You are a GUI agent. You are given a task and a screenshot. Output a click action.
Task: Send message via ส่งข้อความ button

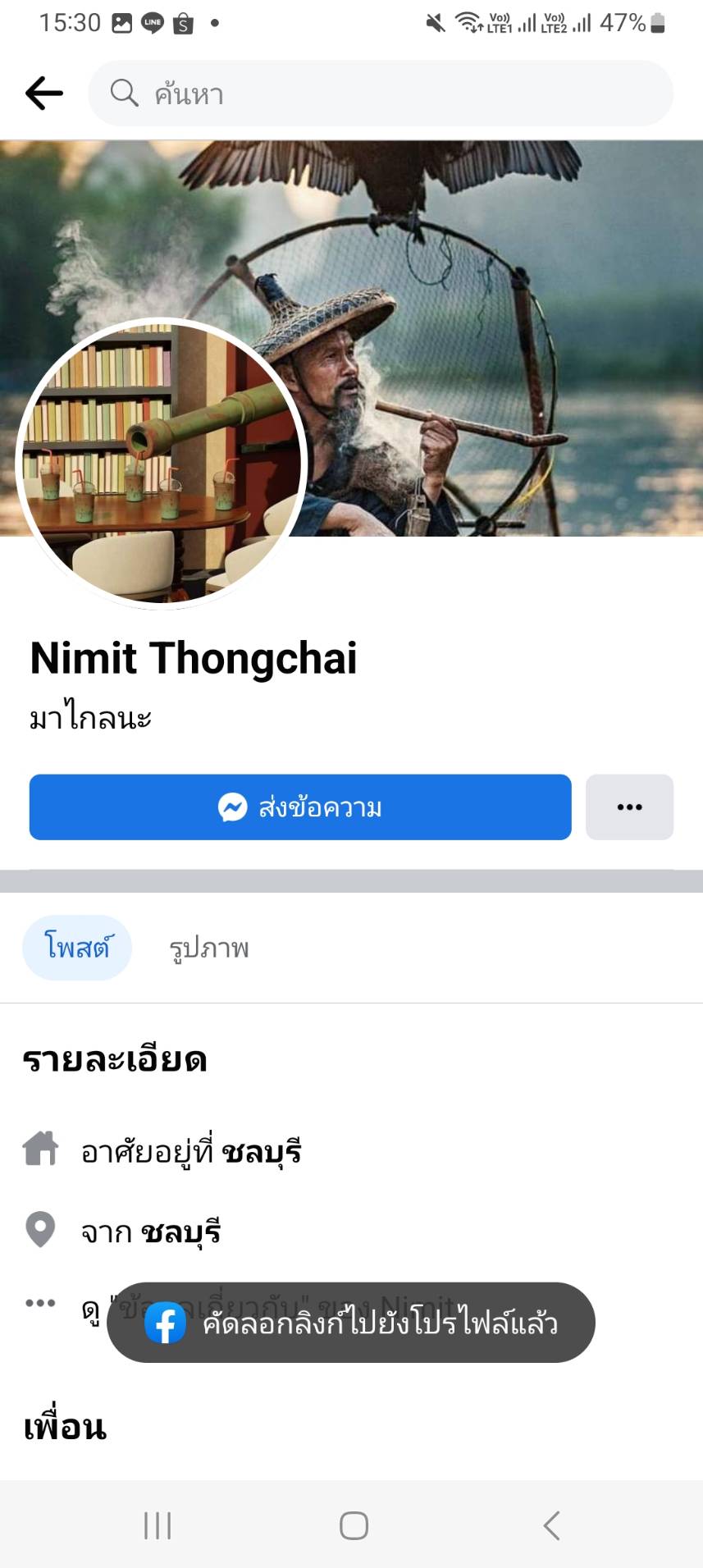[x=300, y=807]
